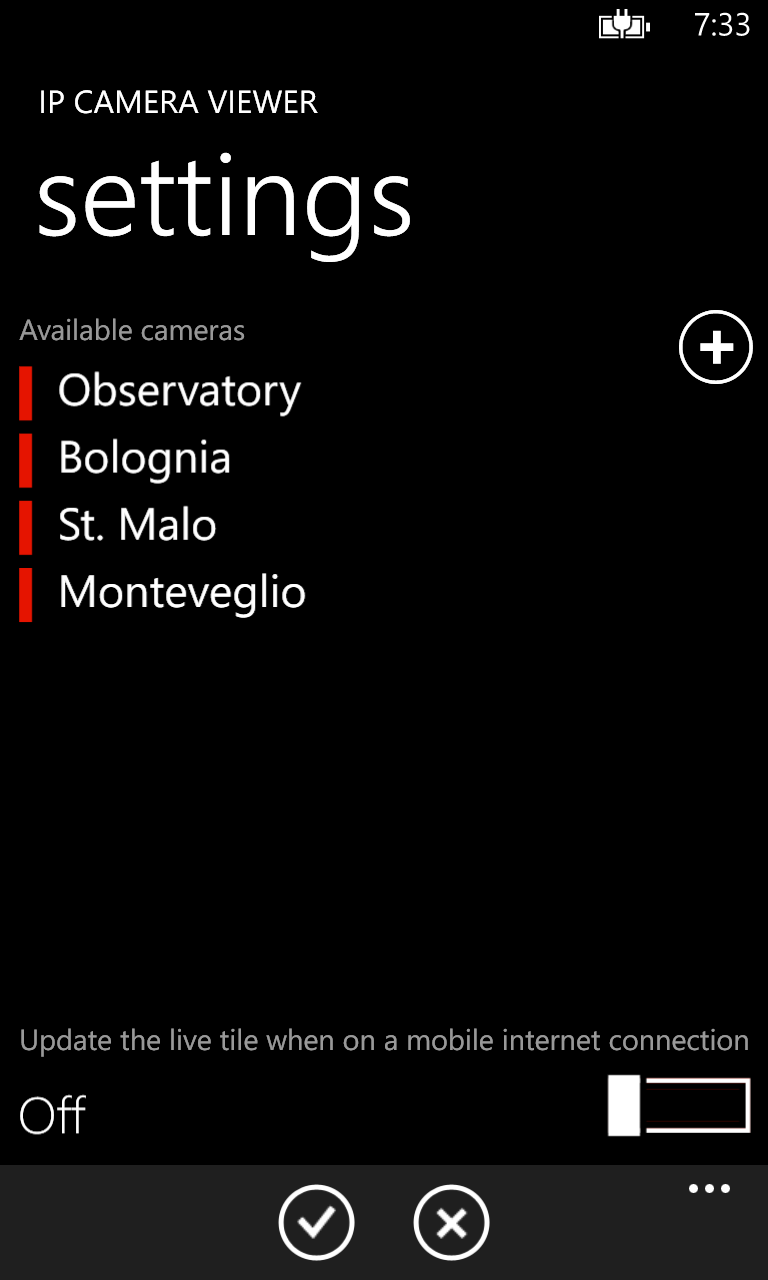Save settings using the checkmark icon
This screenshot has height=1280, width=768.
[x=316, y=1222]
